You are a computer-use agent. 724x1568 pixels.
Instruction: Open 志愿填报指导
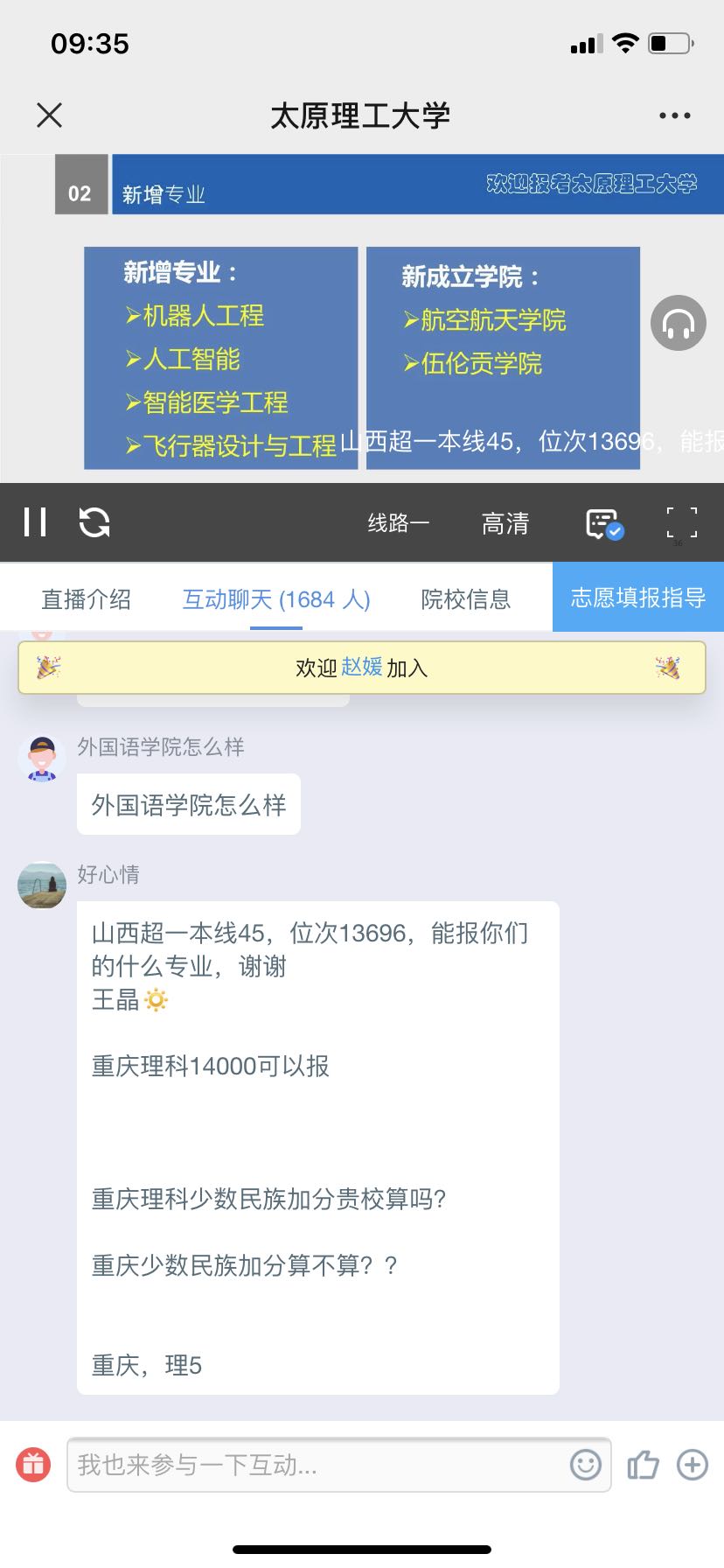coord(638,598)
